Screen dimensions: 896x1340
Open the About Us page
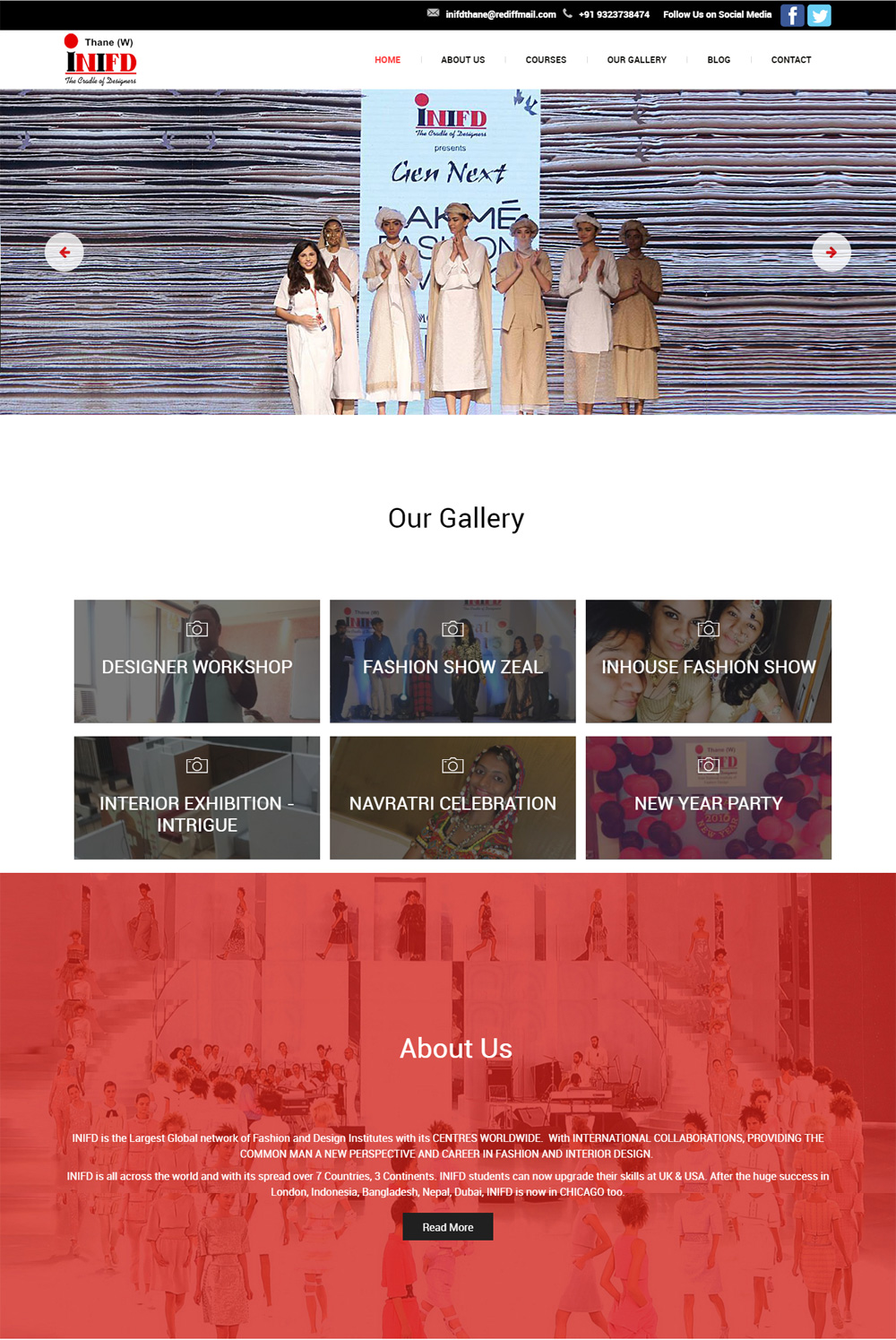(462, 60)
